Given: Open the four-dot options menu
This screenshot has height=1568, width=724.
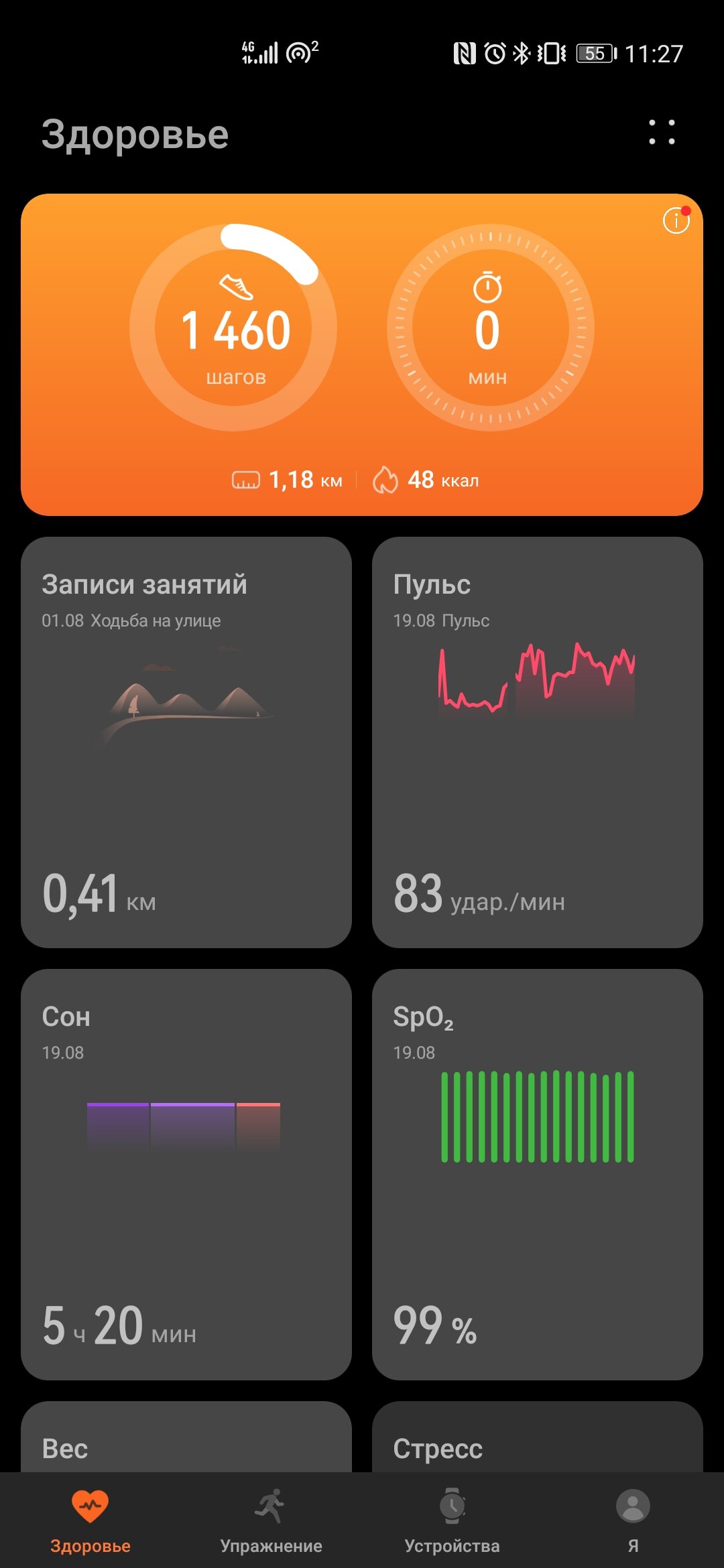Looking at the screenshot, I should click(x=662, y=132).
